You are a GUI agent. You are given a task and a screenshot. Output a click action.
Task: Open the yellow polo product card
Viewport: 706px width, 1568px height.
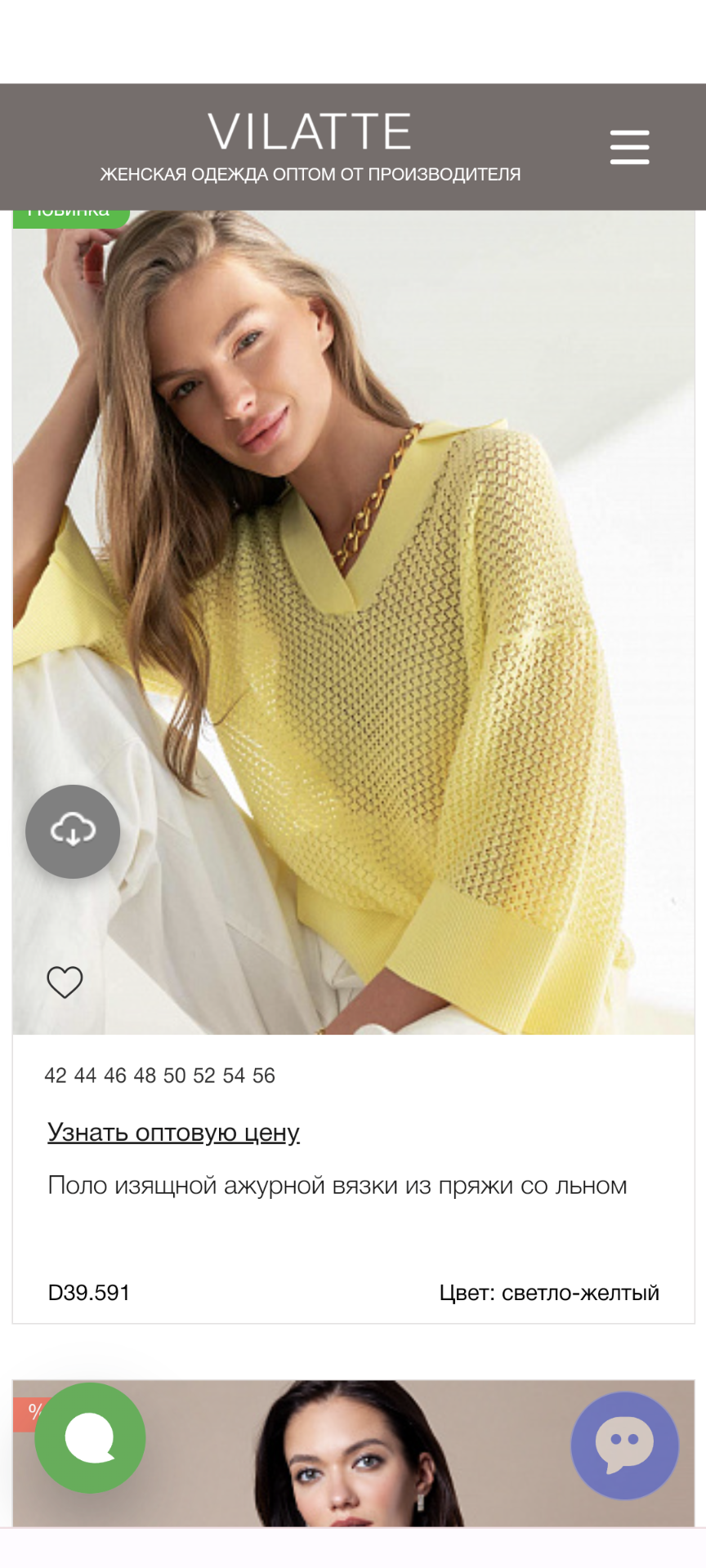pos(337,1185)
